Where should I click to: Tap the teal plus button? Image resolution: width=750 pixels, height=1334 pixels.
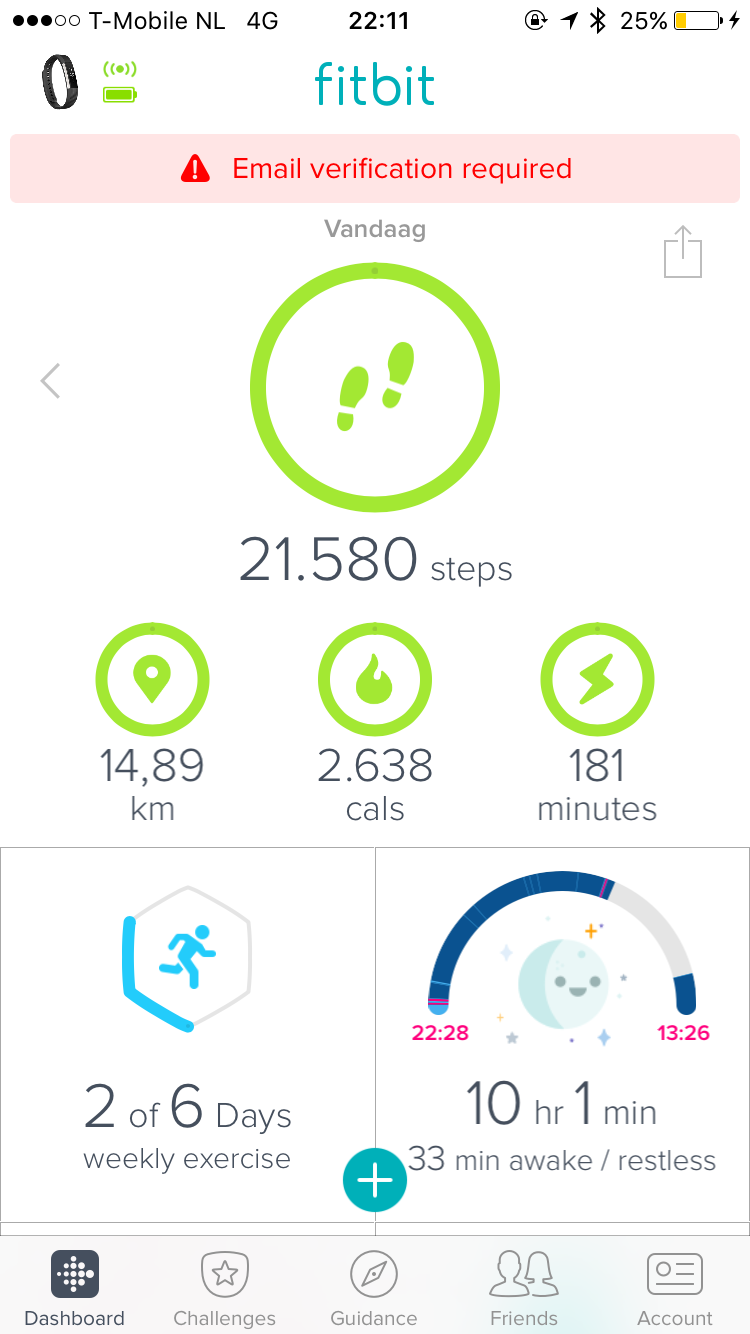[375, 1181]
